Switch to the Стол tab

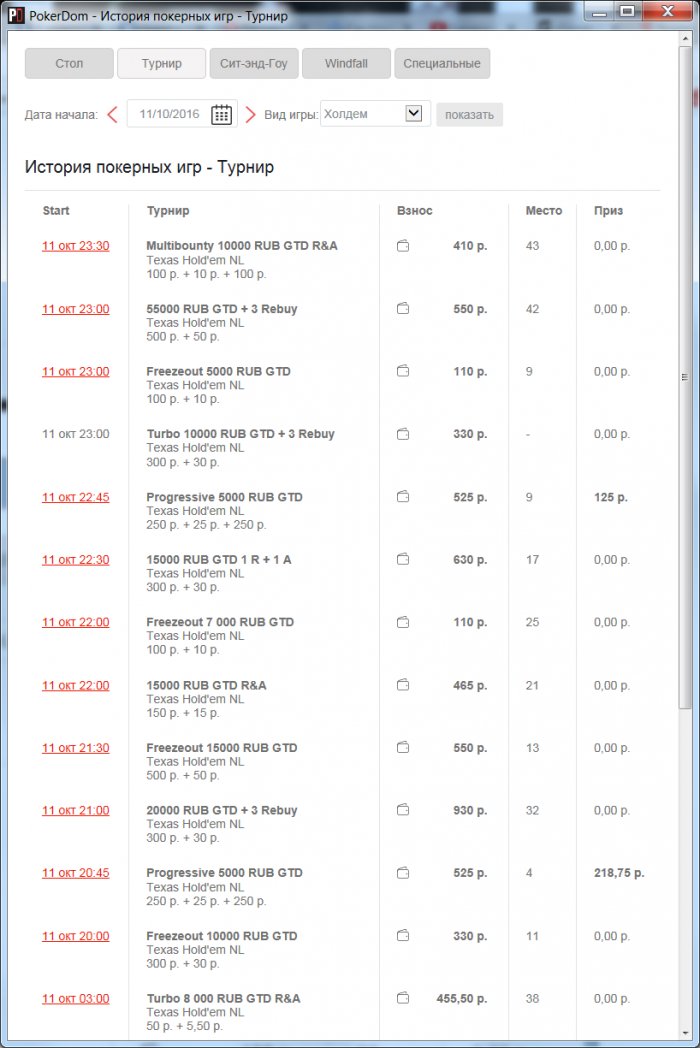click(69, 64)
